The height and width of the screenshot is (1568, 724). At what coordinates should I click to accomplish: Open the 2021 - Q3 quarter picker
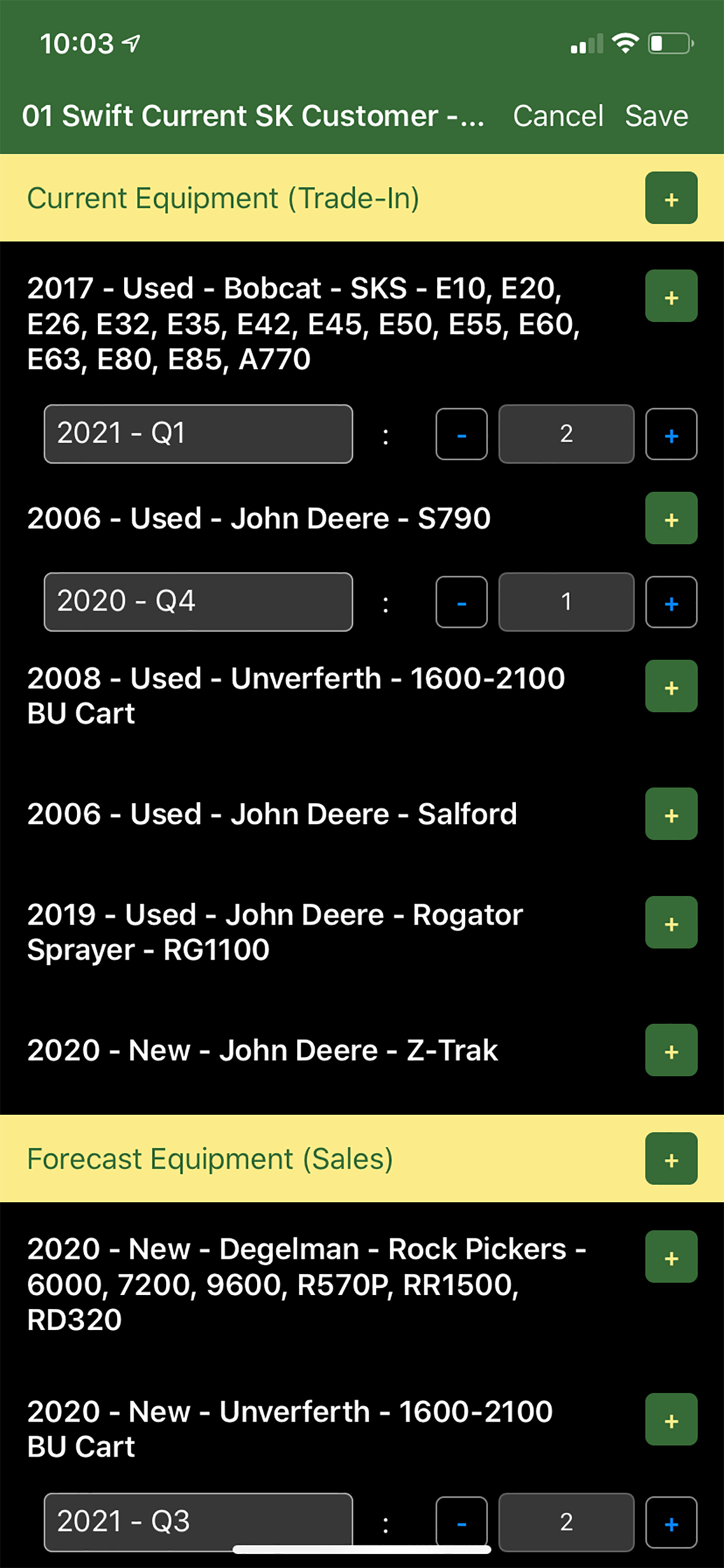pos(198,1522)
